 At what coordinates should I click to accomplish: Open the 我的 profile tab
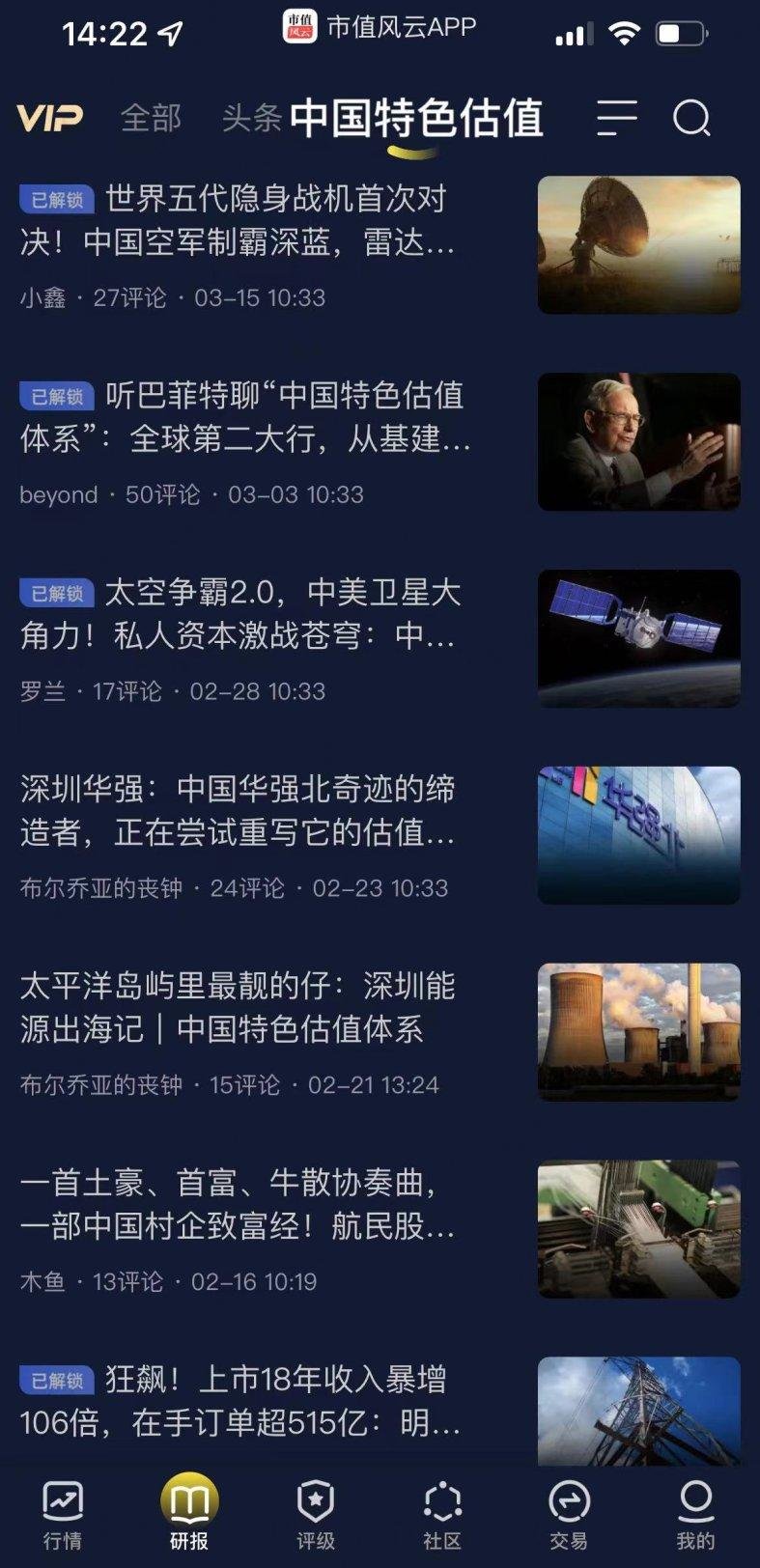pyautogui.click(x=695, y=1515)
